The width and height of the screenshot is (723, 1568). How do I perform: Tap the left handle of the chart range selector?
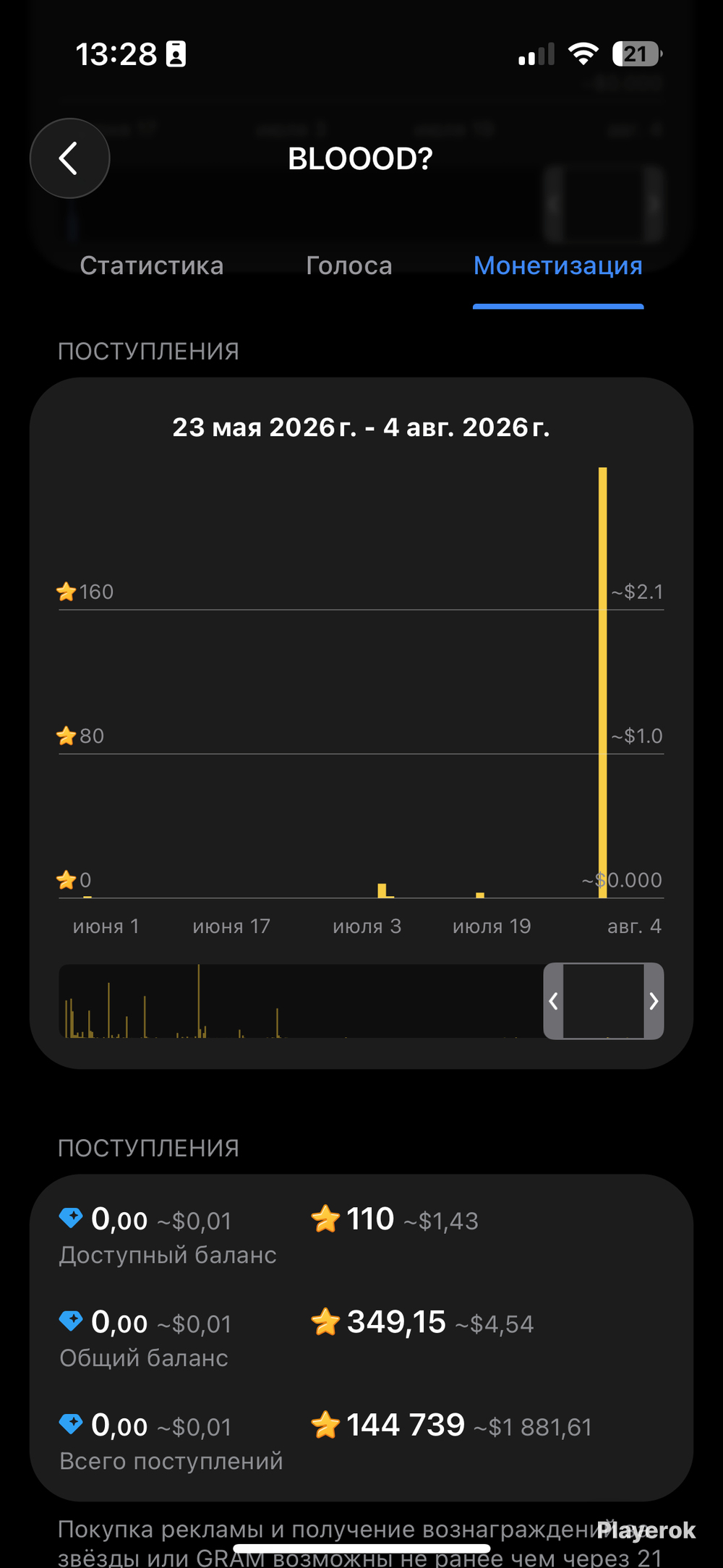point(554,1001)
